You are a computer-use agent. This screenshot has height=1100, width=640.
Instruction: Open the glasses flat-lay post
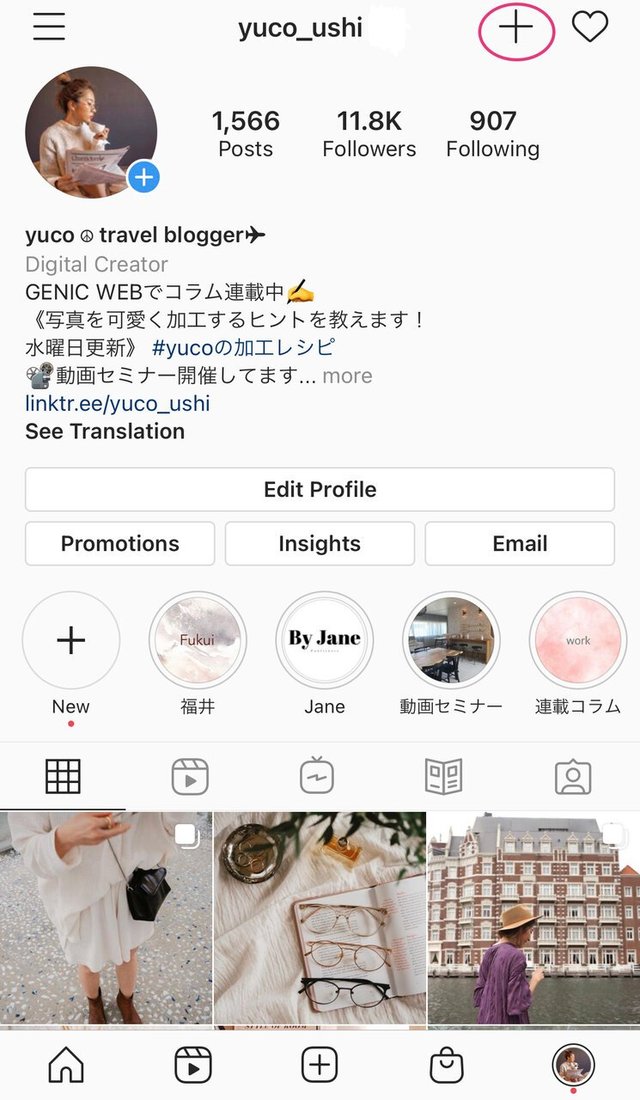(320, 917)
